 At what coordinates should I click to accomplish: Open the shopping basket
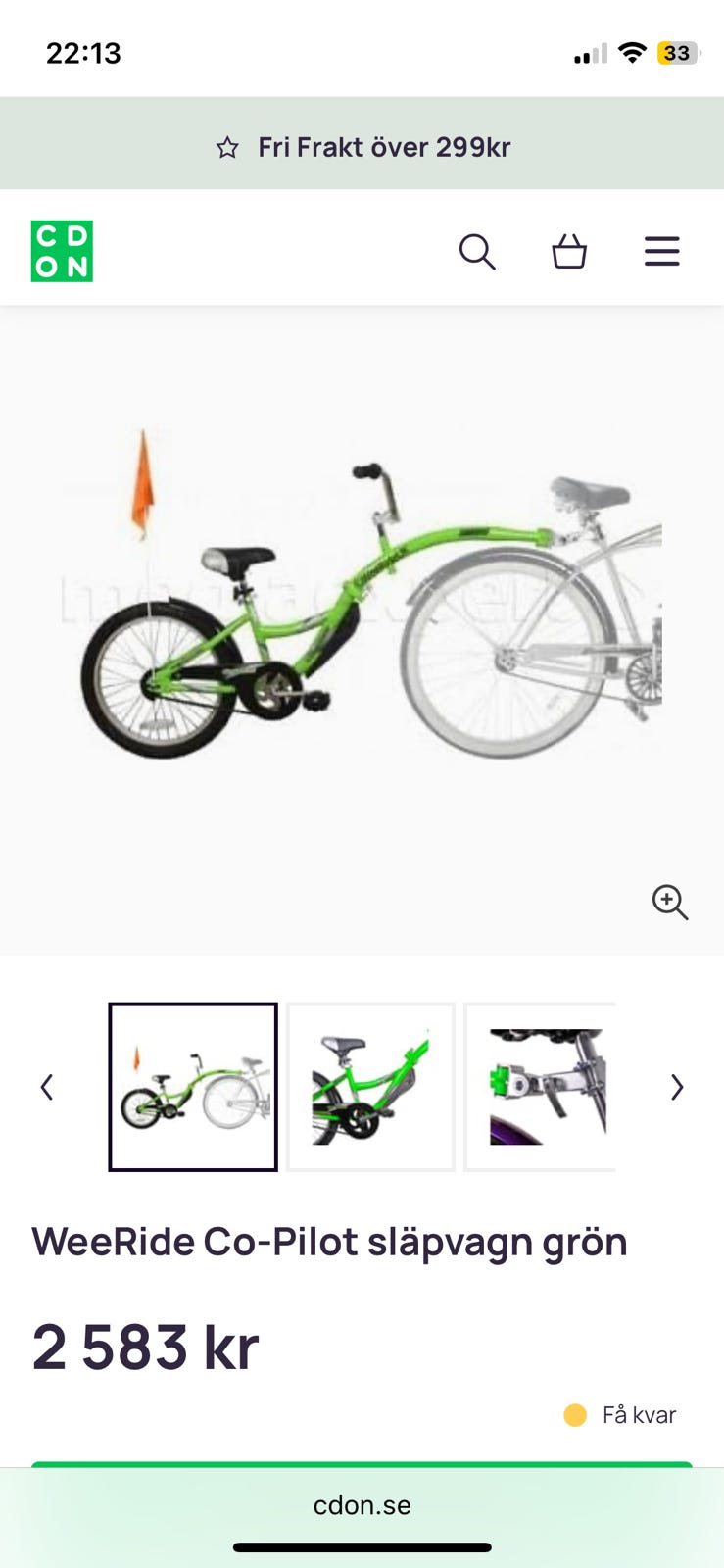tap(569, 252)
